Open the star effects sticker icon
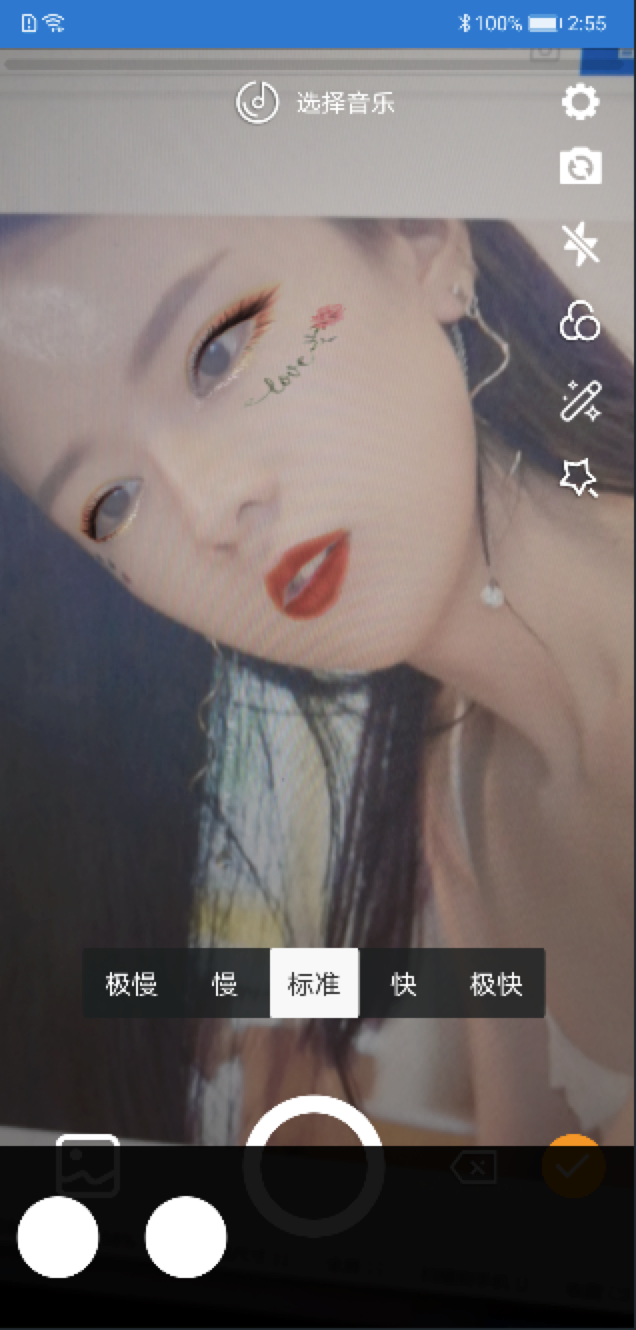This screenshot has width=636, height=1330. pyautogui.click(x=580, y=478)
